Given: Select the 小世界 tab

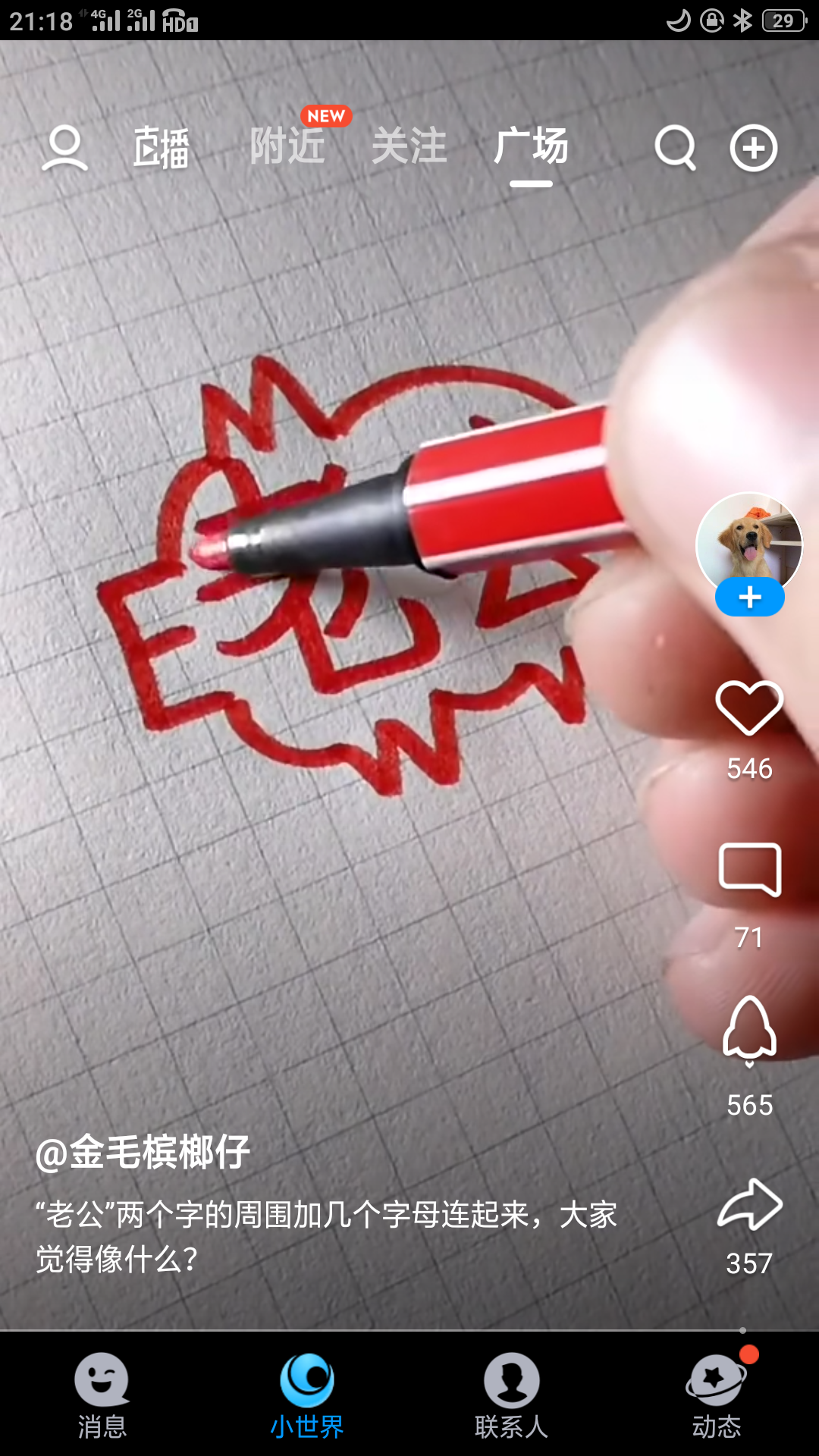Looking at the screenshot, I should pos(306,1395).
